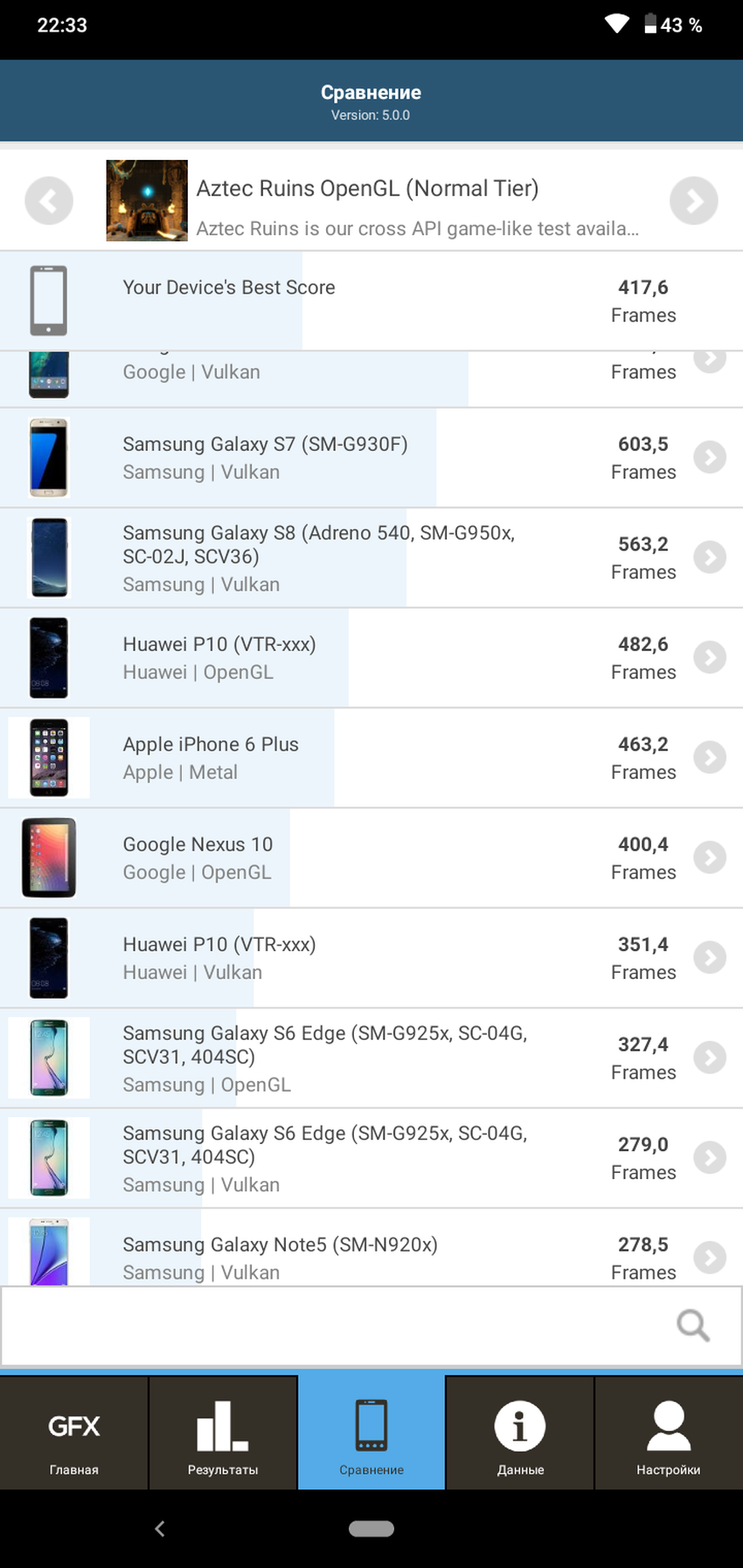Open the Настройки tab
The image size is (743, 1568).
click(x=669, y=1433)
